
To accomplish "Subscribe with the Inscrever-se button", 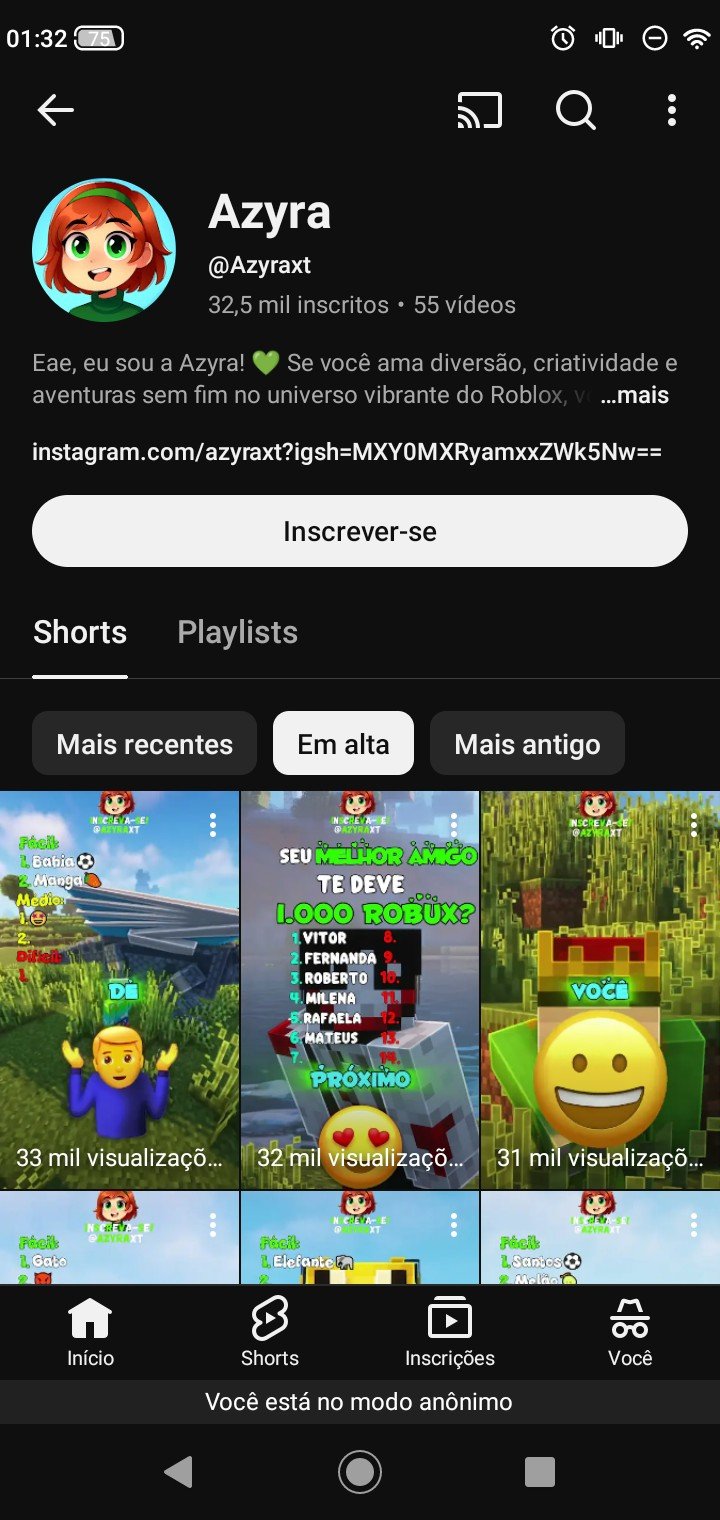I will [x=360, y=531].
